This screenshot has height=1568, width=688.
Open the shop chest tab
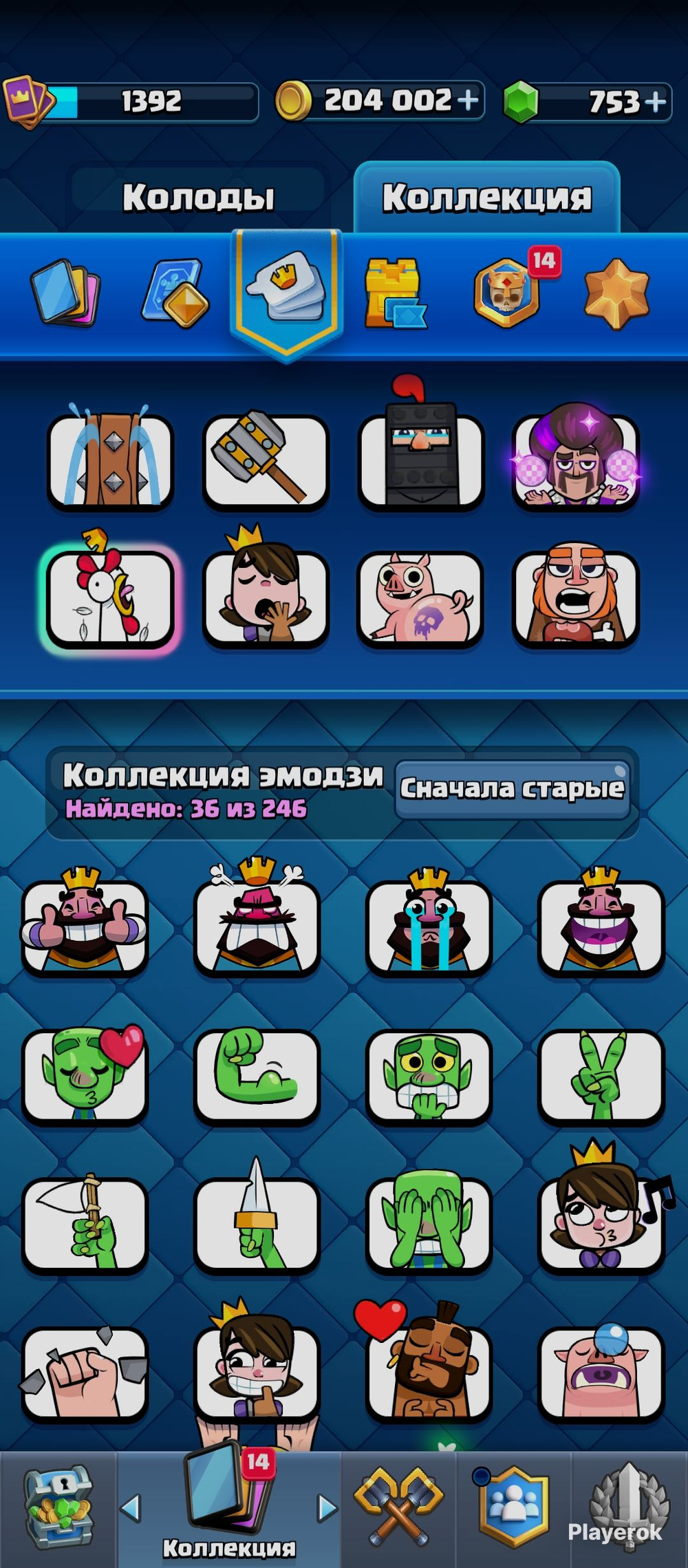[x=58, y=1507]
